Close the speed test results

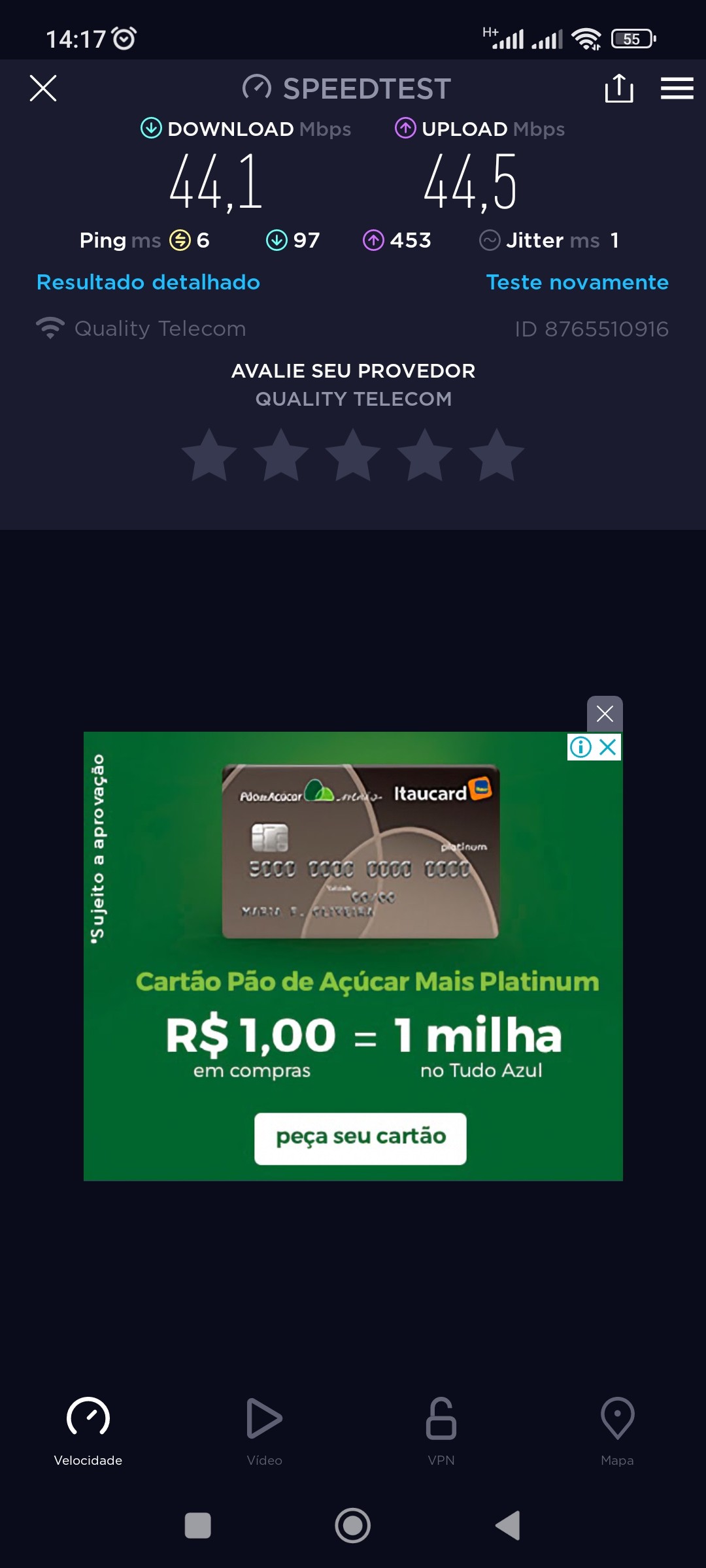tap(43, 88)
